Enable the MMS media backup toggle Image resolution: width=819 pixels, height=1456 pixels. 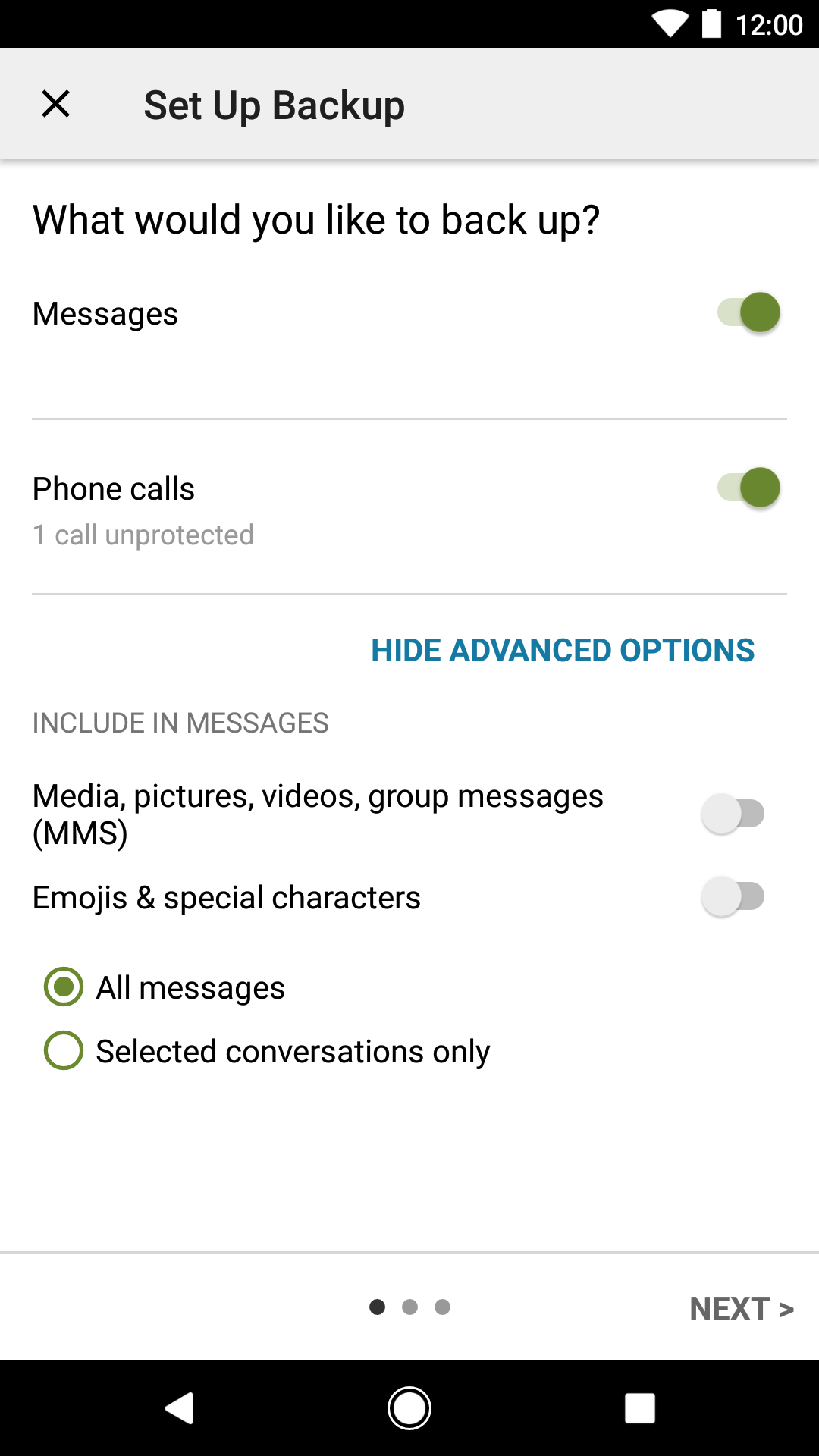coord(733,813)
